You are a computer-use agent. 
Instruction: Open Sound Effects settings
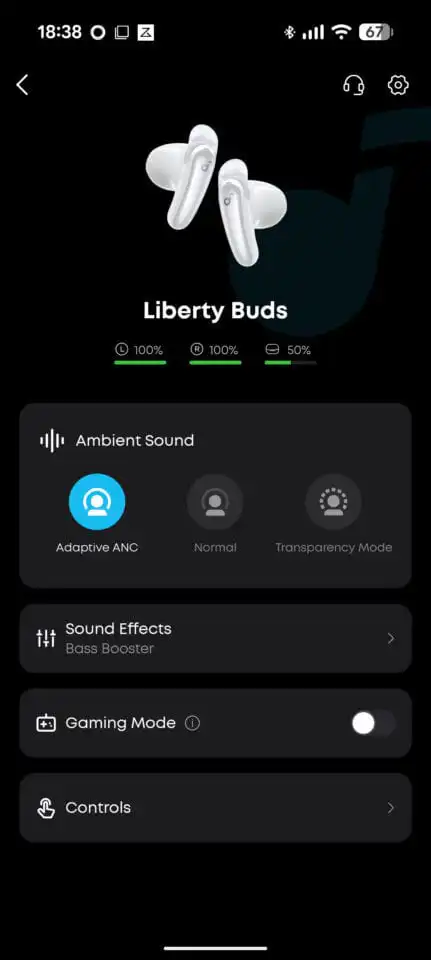(216, 639)
